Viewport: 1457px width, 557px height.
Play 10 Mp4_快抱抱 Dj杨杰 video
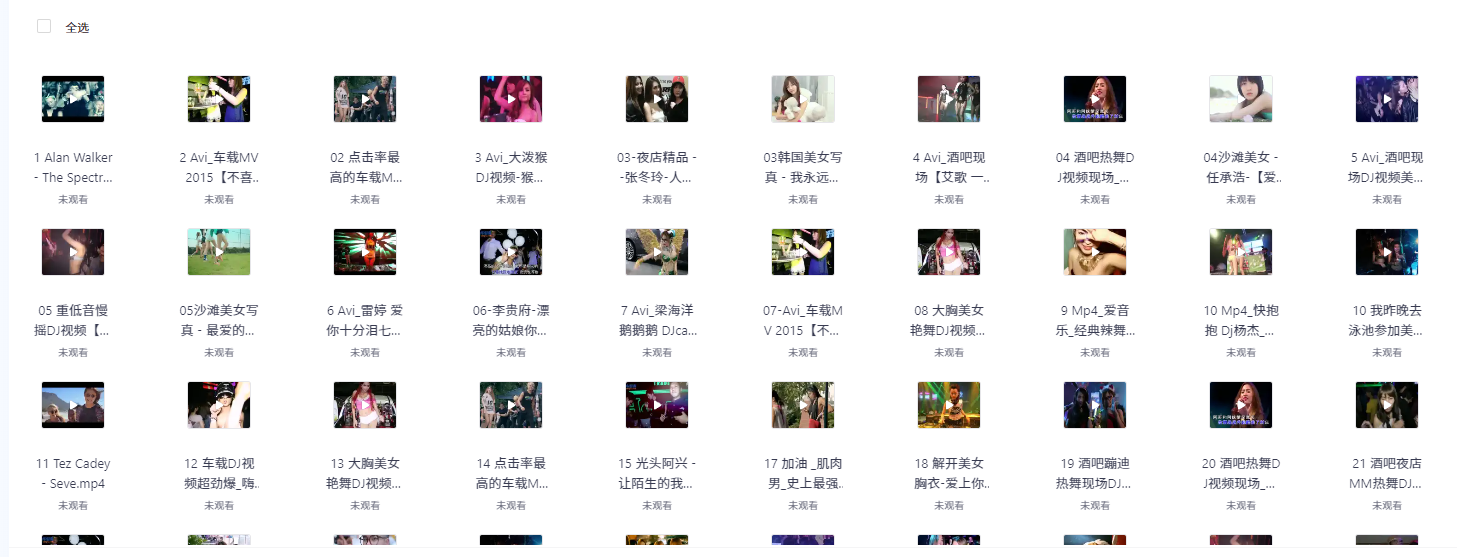point(1241,252)
